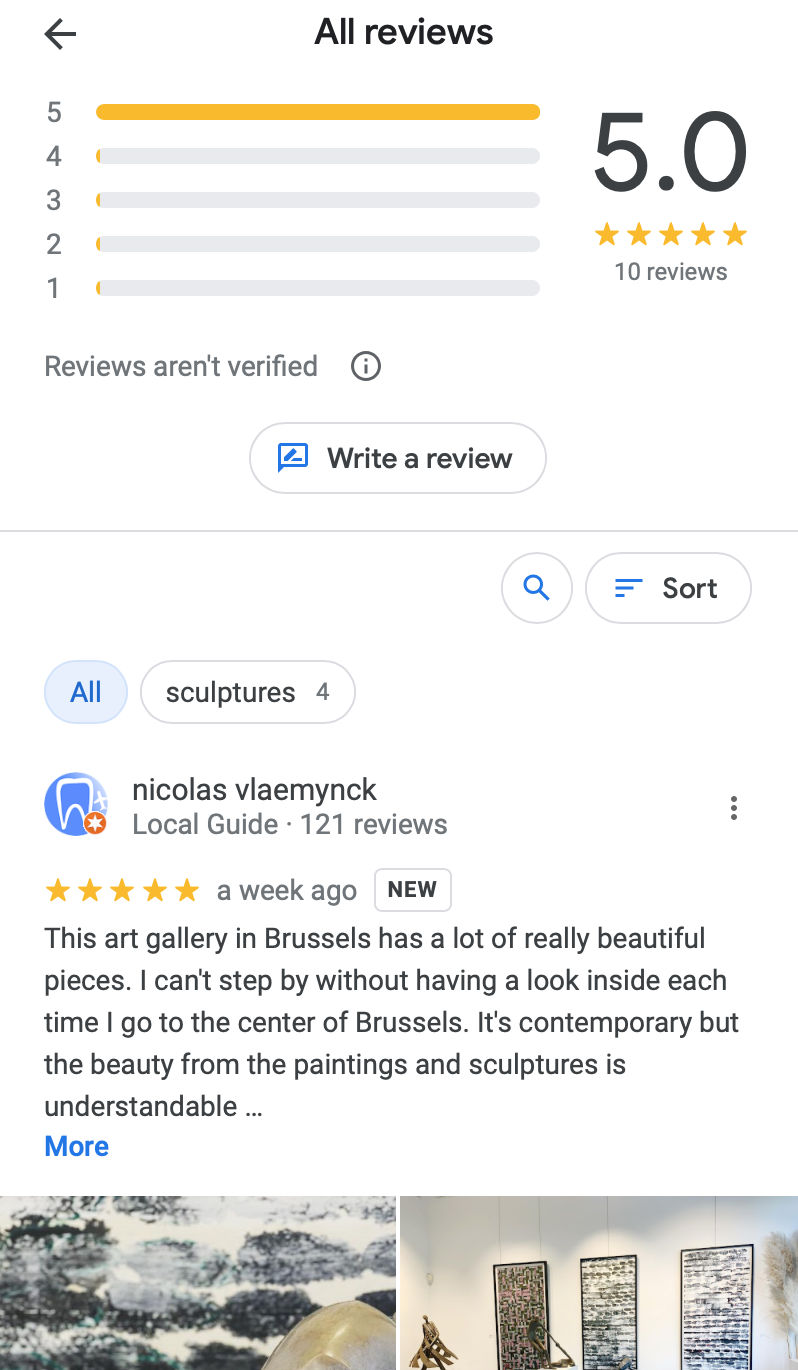
Task: Expand the truncated review with More
Action: [x=76, y=1146]
